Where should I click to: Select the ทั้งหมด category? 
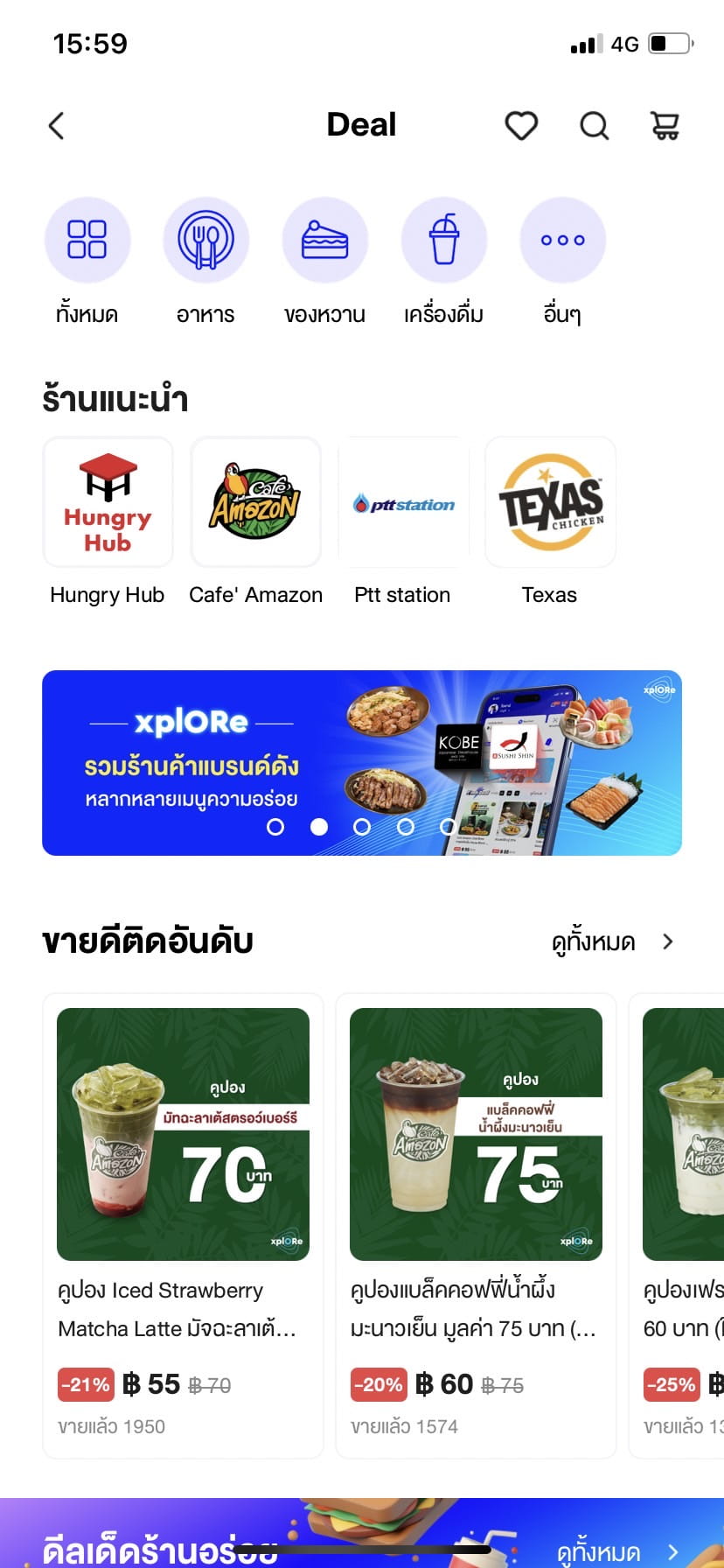87,262
